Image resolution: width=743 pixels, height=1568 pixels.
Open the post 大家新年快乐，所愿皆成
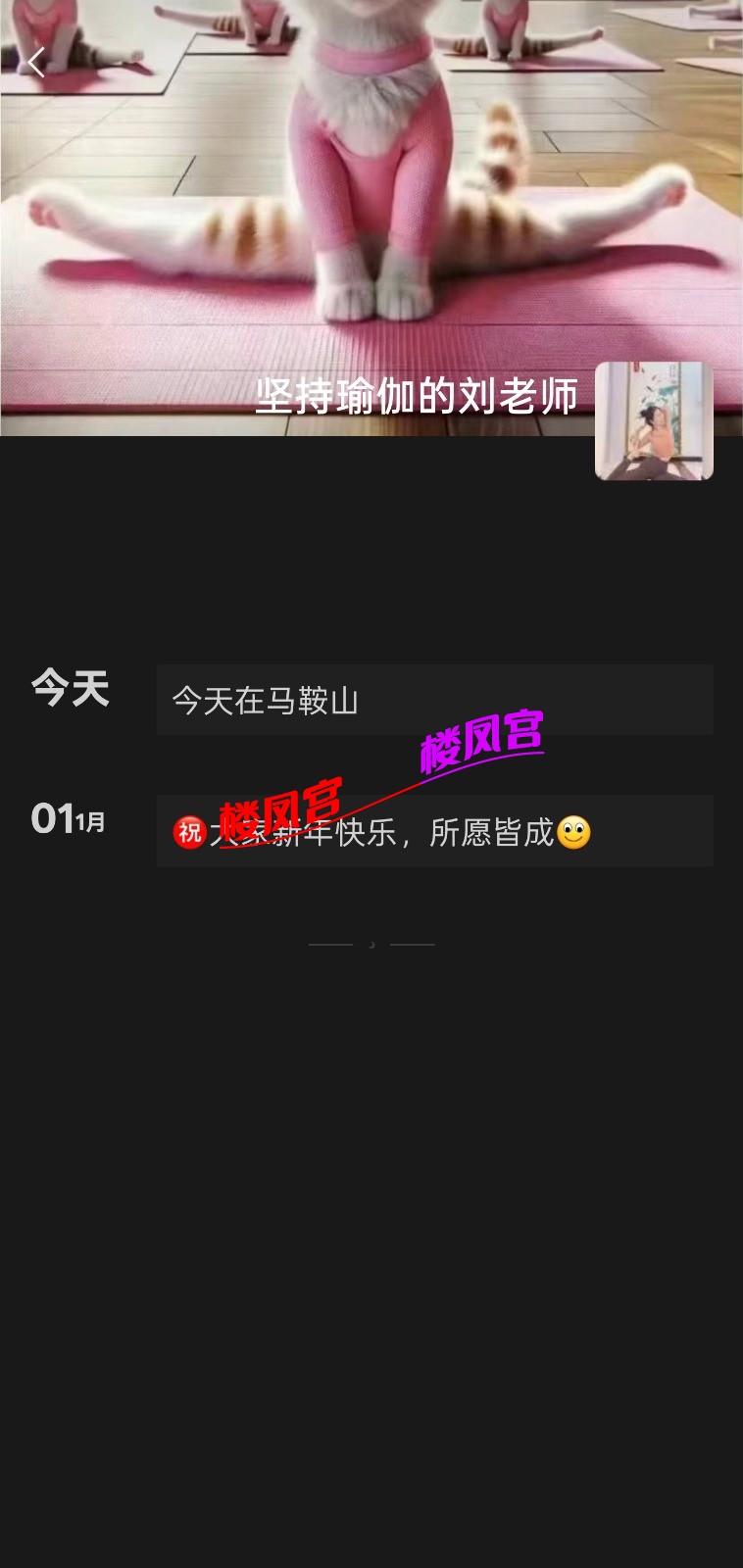(x=434, y=832)
